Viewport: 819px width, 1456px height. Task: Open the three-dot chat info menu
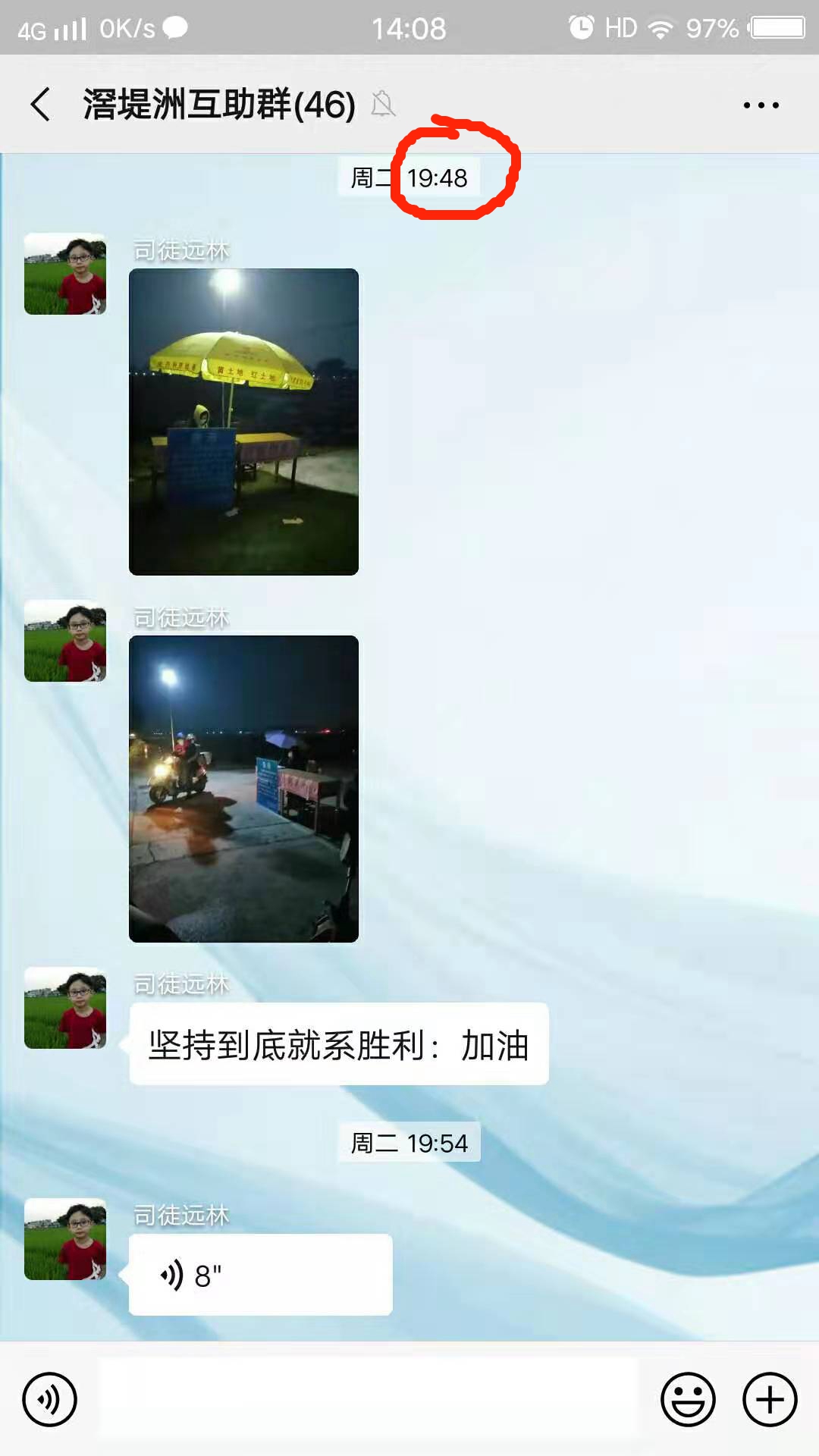[x=761, y=105]
